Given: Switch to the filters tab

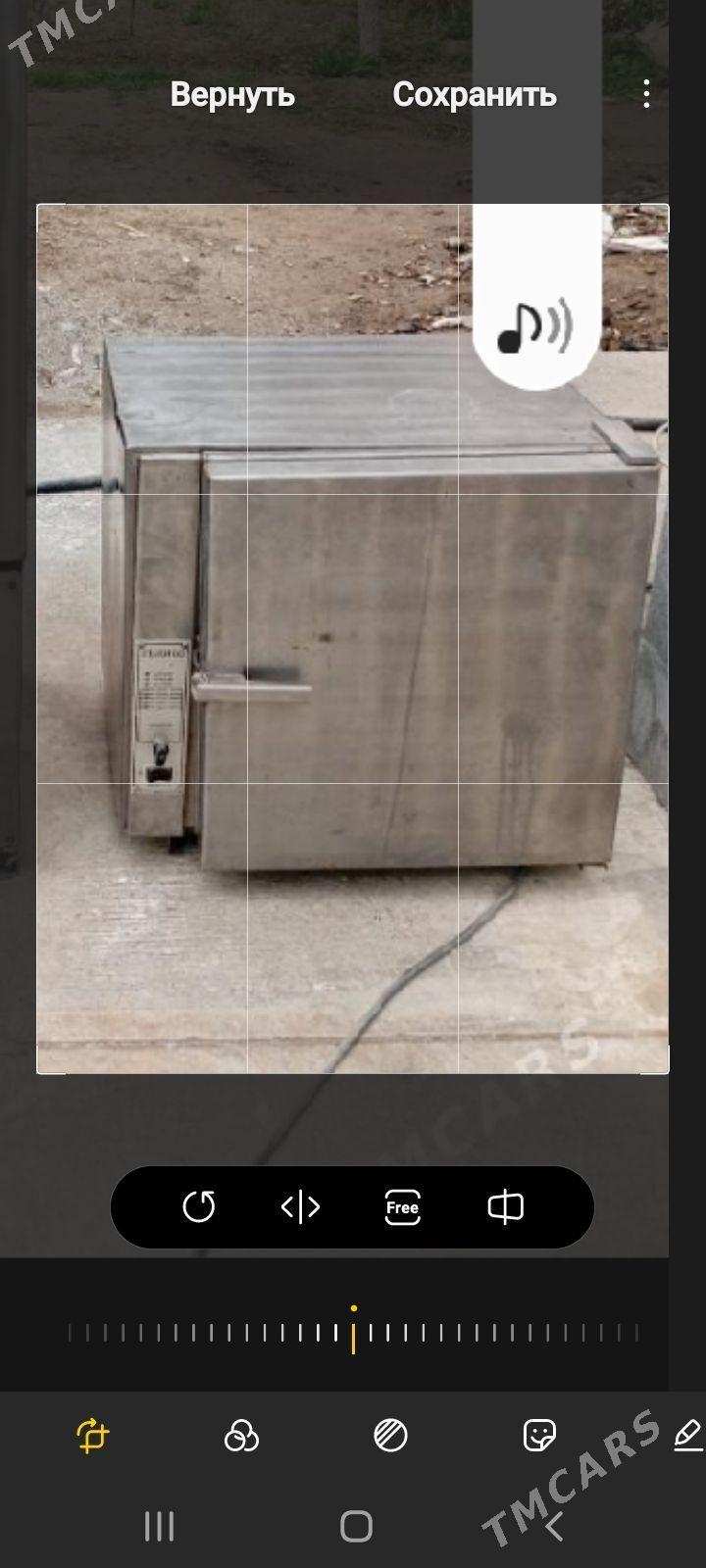Looking at the screenshot, I should (241, 1436).
